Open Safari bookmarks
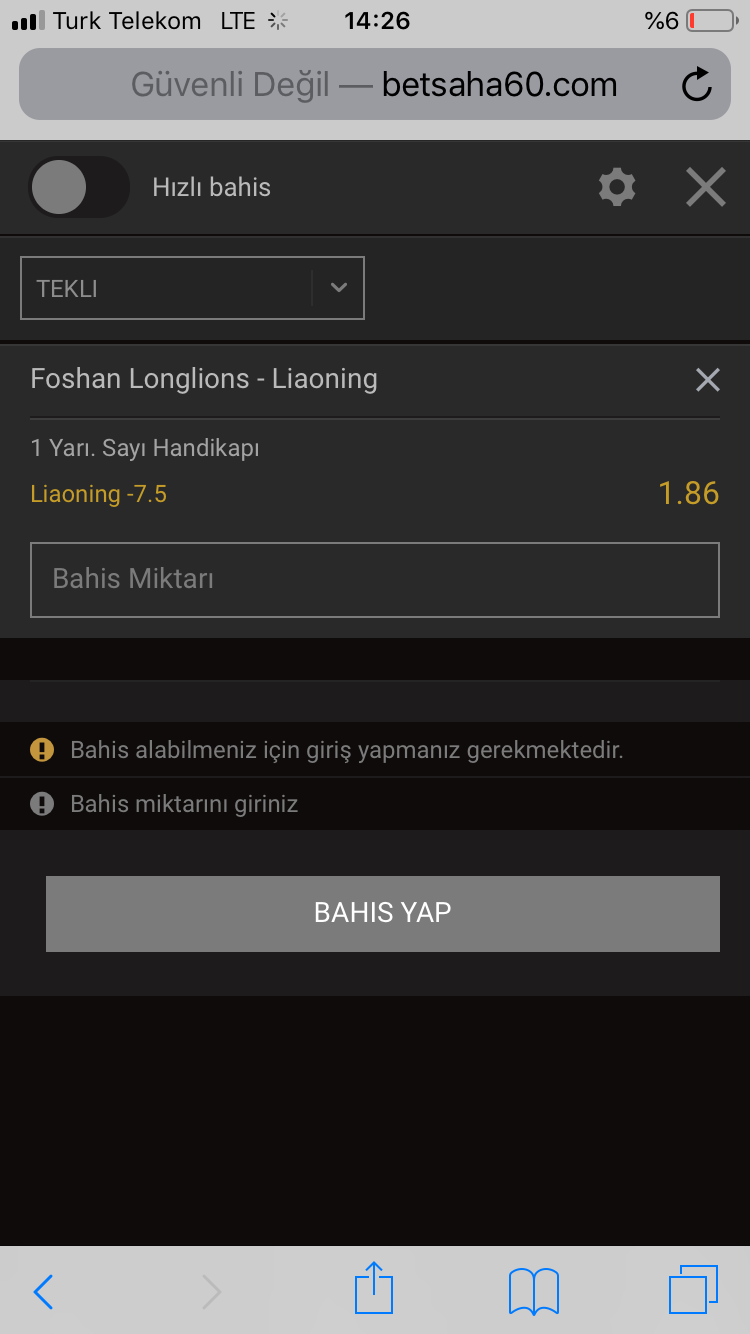Screen dimensions: 750x1334 (533, 1292)
